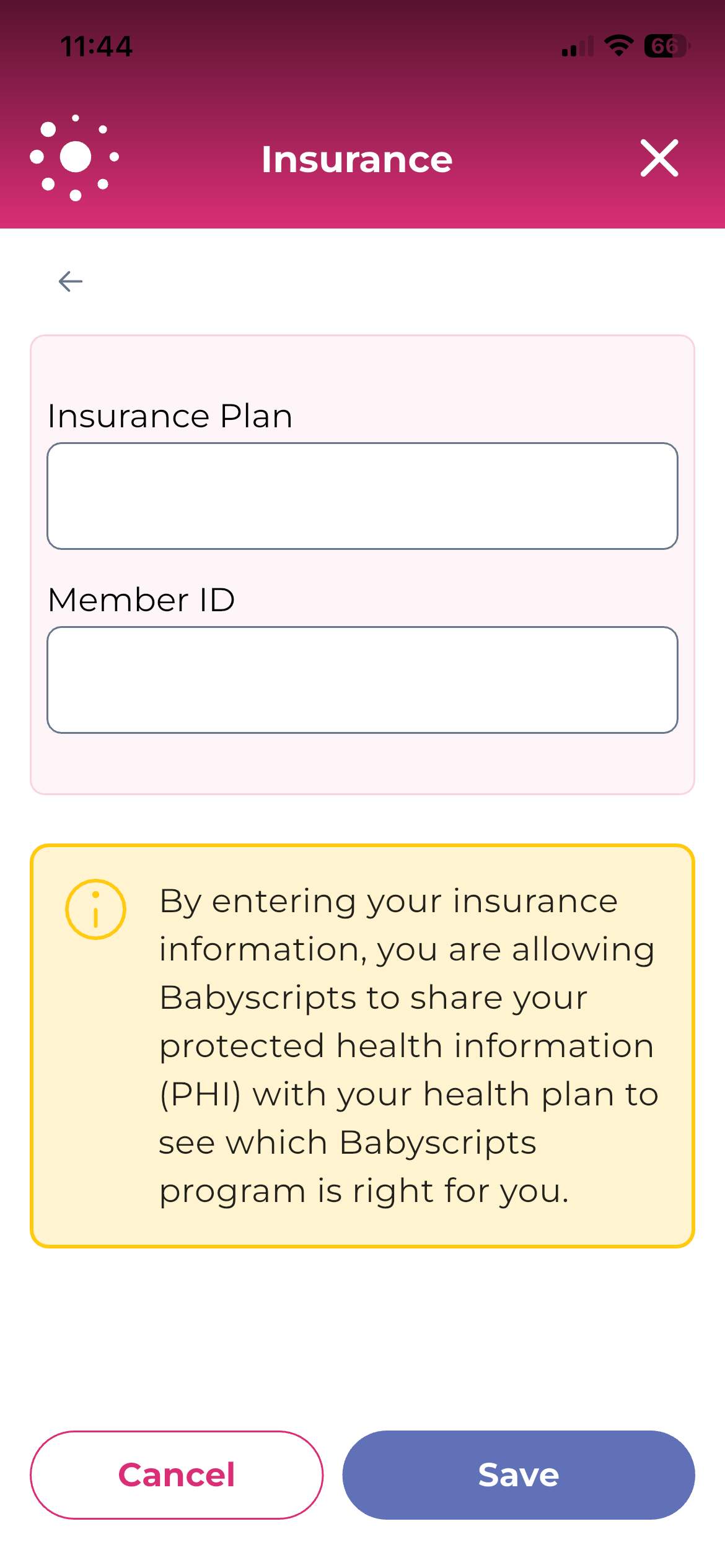Viewport: 725px width, 1568px height.
Task: Select the Member ID text field
Action: point(362,680)
